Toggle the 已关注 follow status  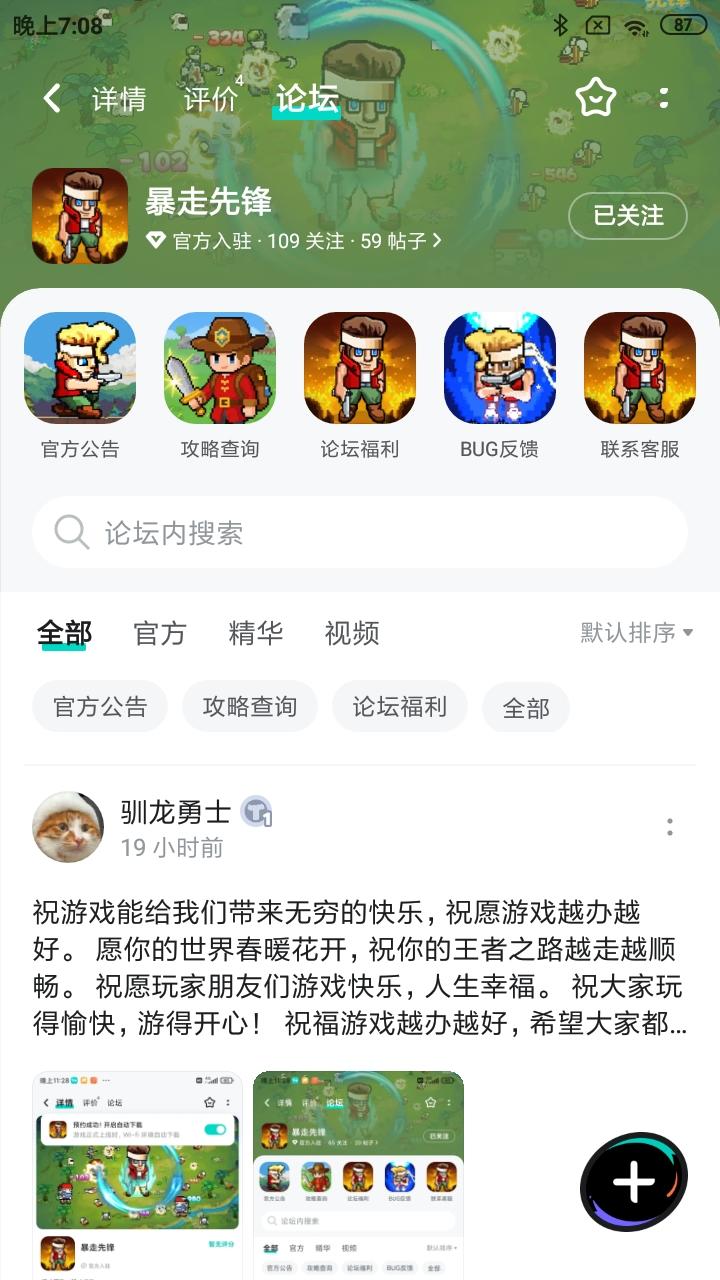tap(627, 216)
